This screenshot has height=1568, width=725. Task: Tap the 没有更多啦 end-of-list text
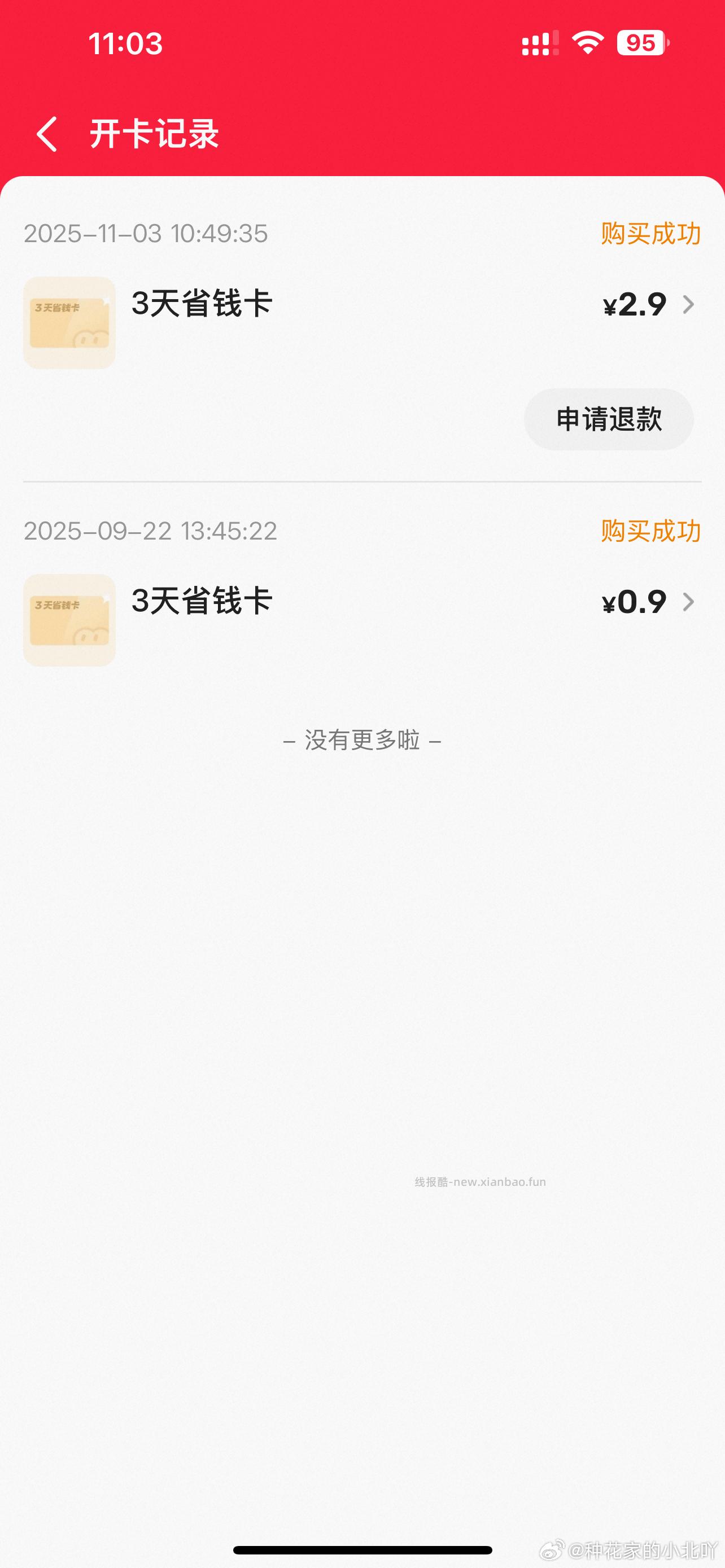coord(362,740)
